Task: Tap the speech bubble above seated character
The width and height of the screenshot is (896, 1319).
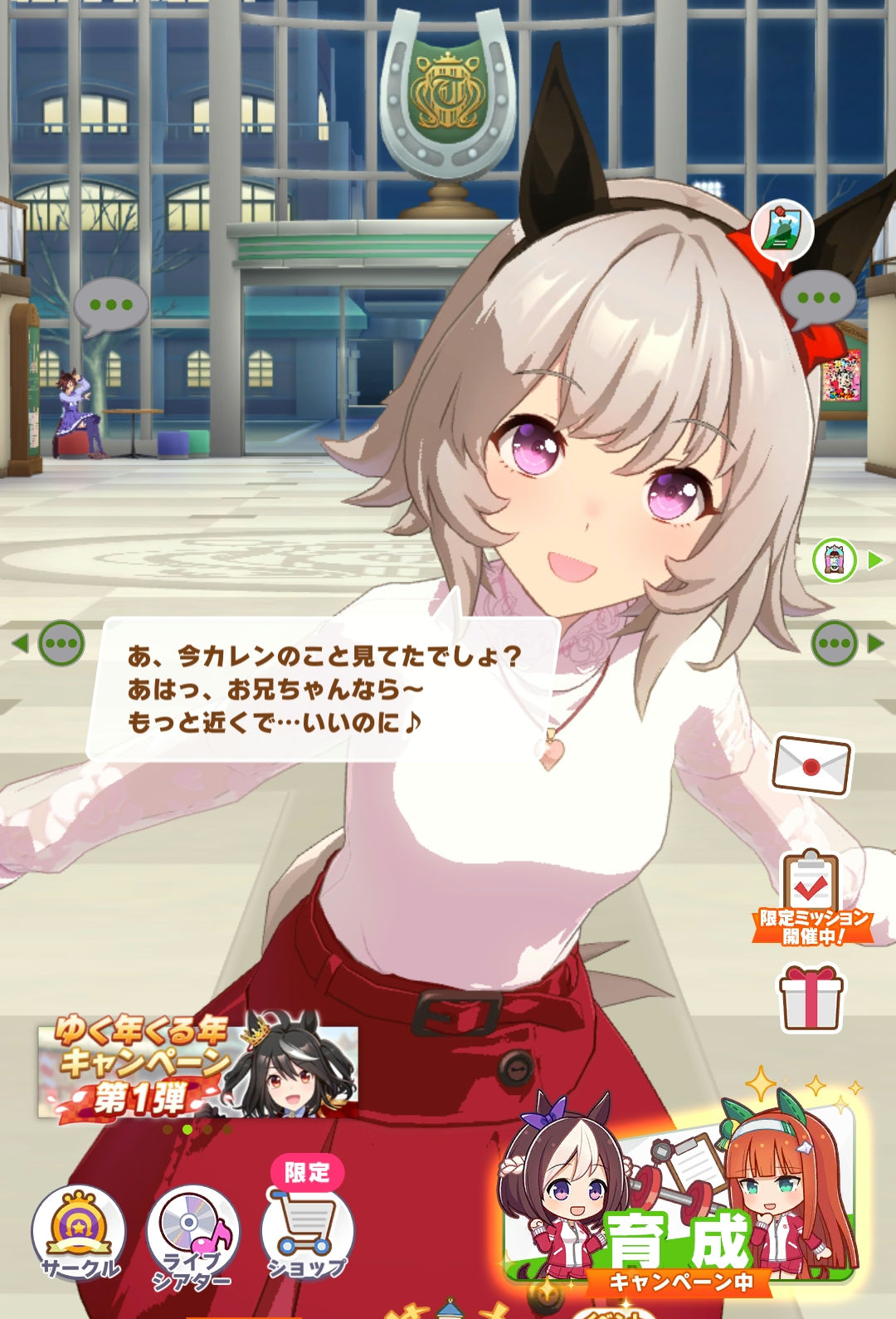Action: click(111, 305)
